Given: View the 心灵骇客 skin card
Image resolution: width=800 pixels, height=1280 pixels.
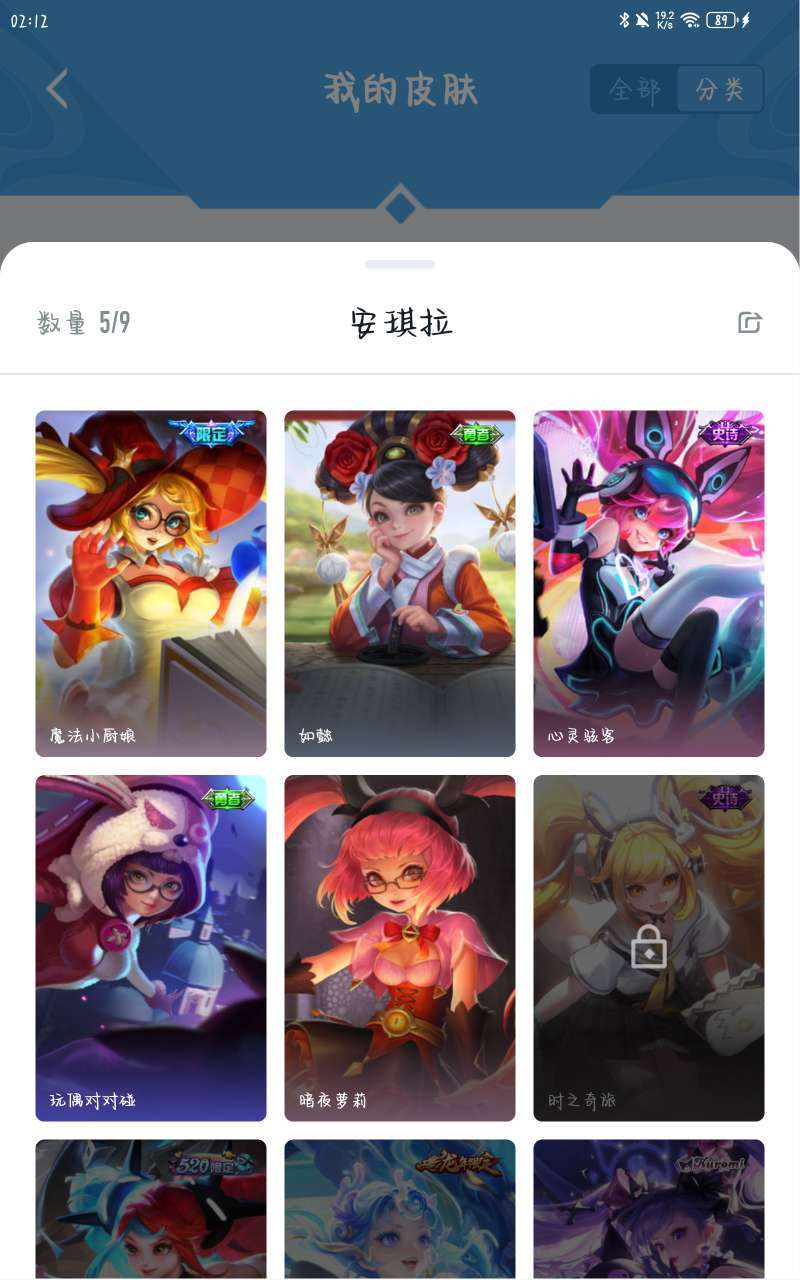Looking at the screenshot, I should point(649,583).
